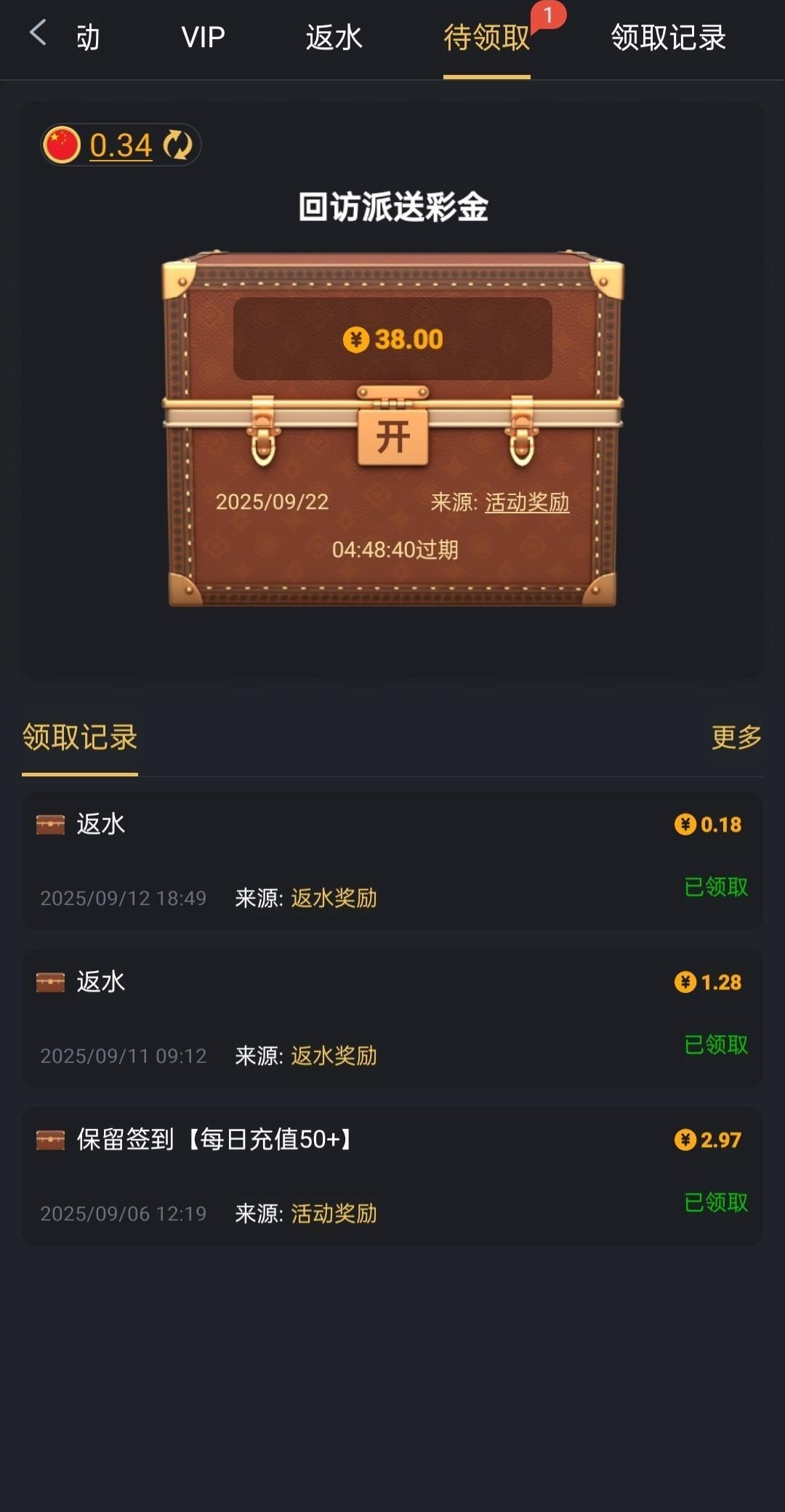This screenshot has height=1512, width=785.
Task: Tap 更多 to view more records
Action: click(736, 737)
